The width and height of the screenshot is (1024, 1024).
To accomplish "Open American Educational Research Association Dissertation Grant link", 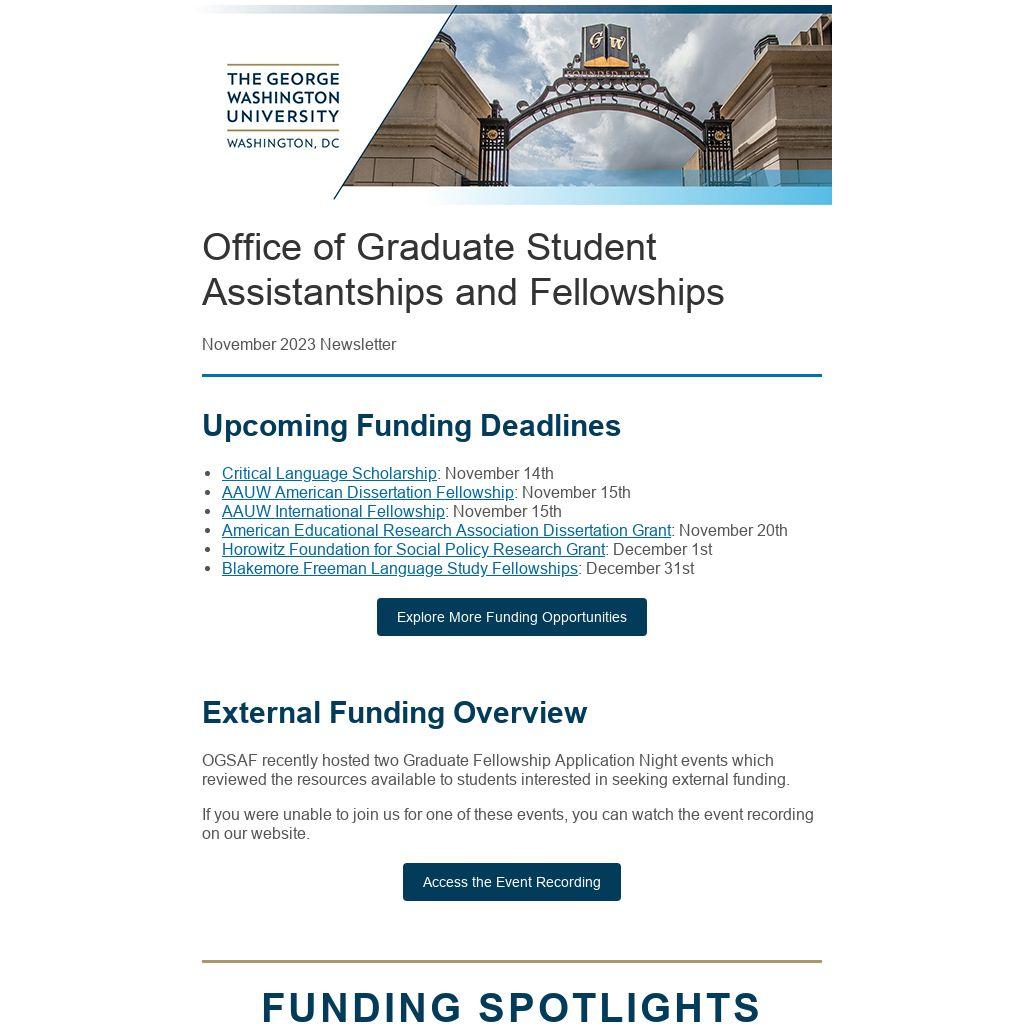I will (x=446, y=530).
